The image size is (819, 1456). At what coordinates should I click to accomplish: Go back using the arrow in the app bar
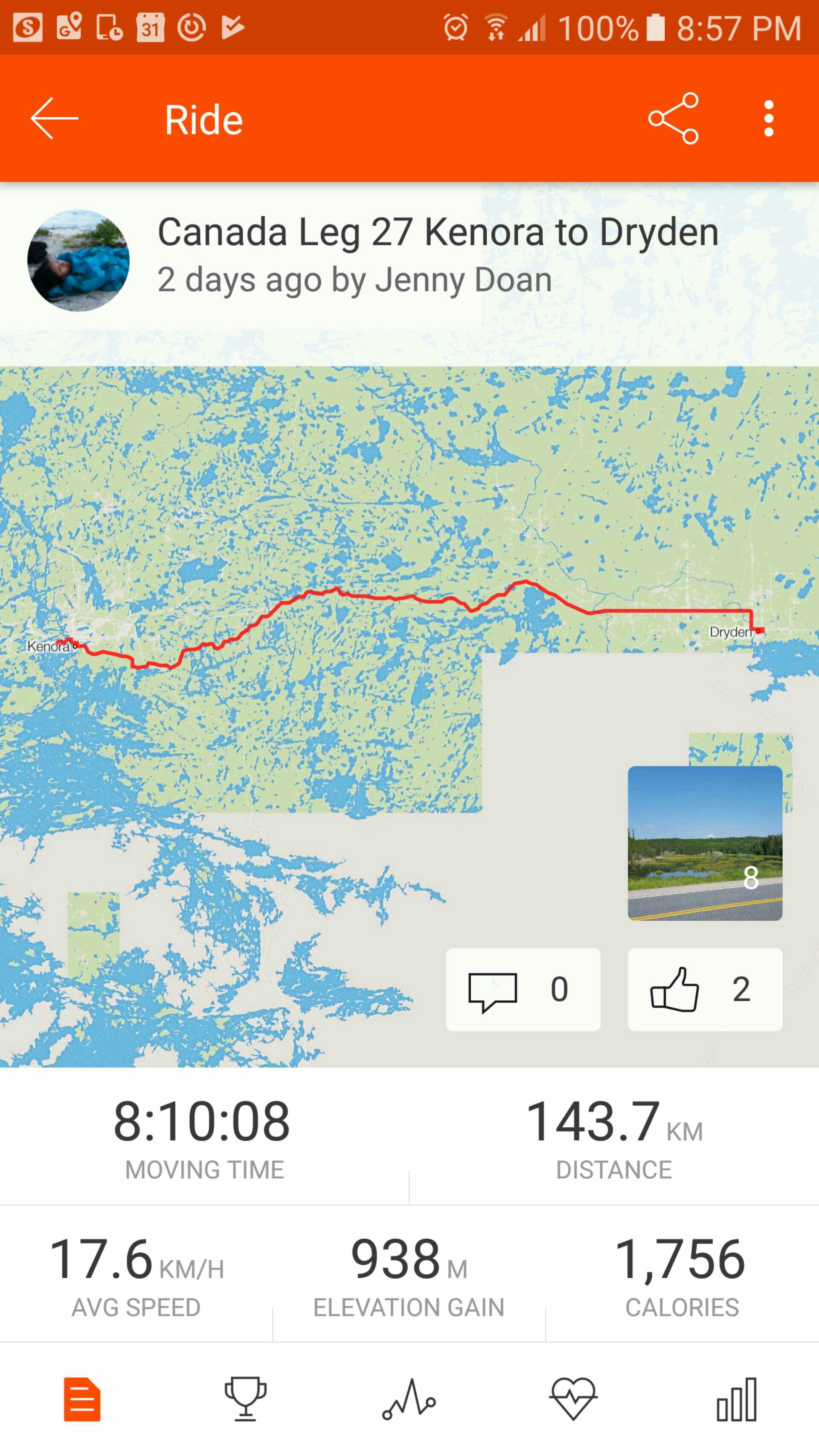54,119
